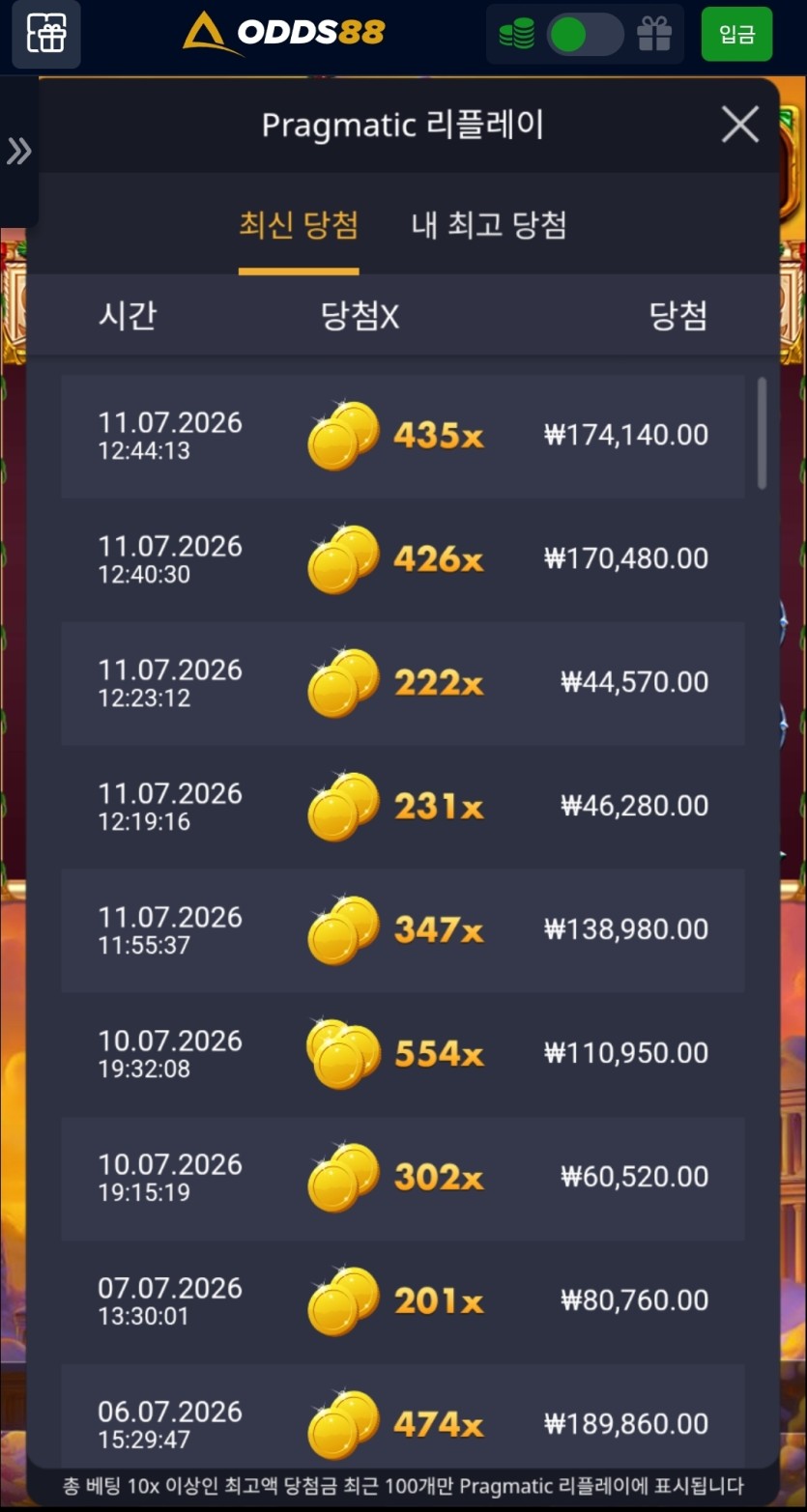The width and height of the screenshot is (807, 1512).
Task: Open the 231x replay at 12:19:16
Action: tap(403, 807)
